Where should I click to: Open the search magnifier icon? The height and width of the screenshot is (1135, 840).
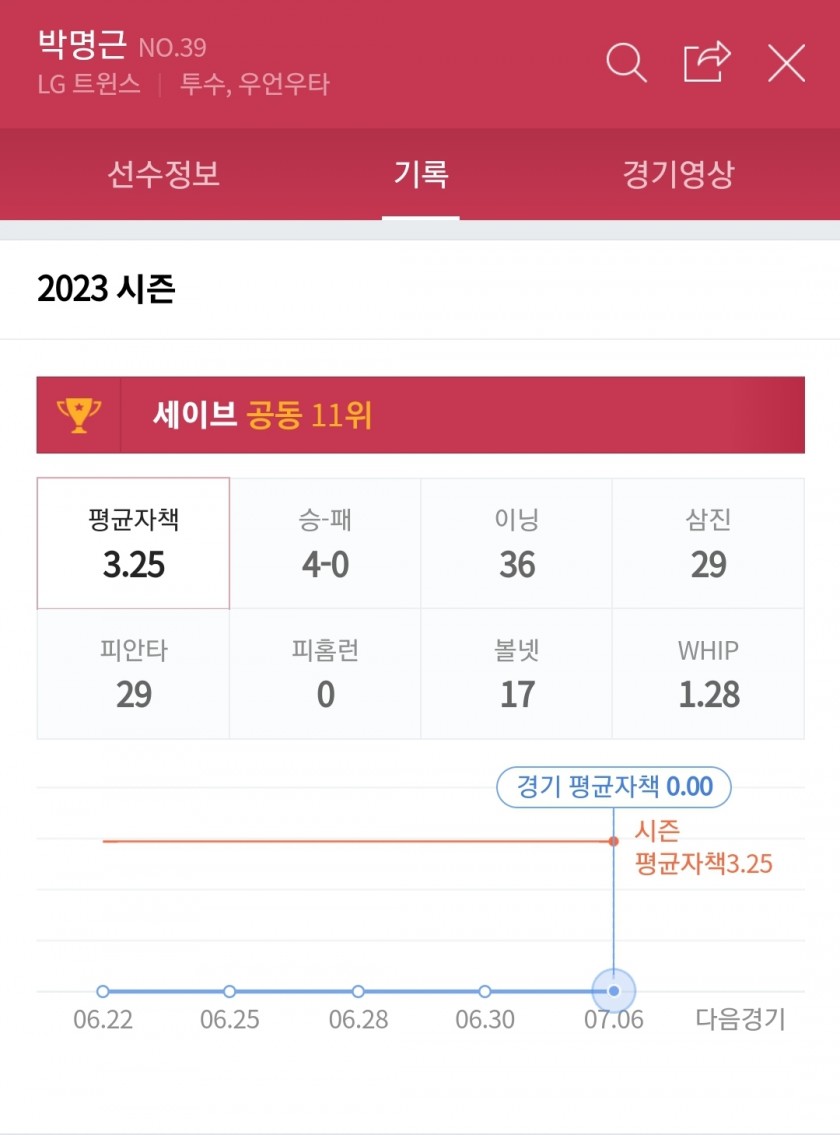coord(627,64)
